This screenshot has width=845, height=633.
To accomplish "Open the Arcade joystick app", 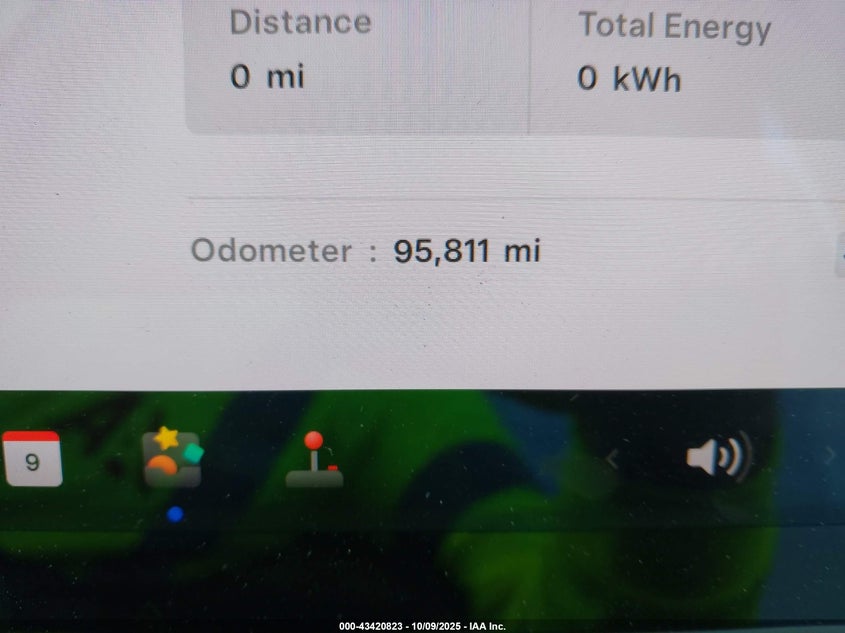I will [x=314, y=461].
